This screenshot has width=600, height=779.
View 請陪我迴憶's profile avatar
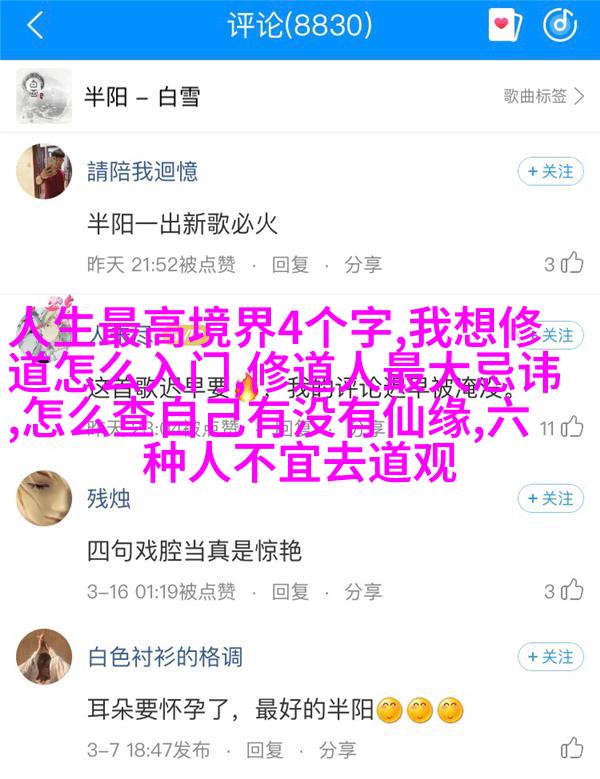point(44,172)
